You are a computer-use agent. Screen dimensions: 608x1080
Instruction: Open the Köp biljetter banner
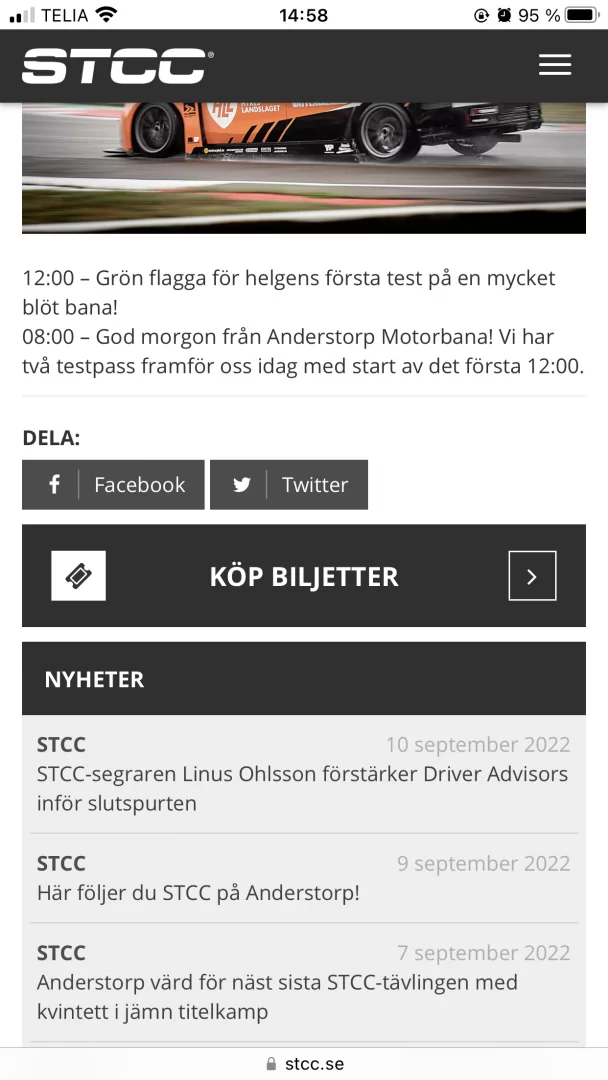click(x=304, y=576)
